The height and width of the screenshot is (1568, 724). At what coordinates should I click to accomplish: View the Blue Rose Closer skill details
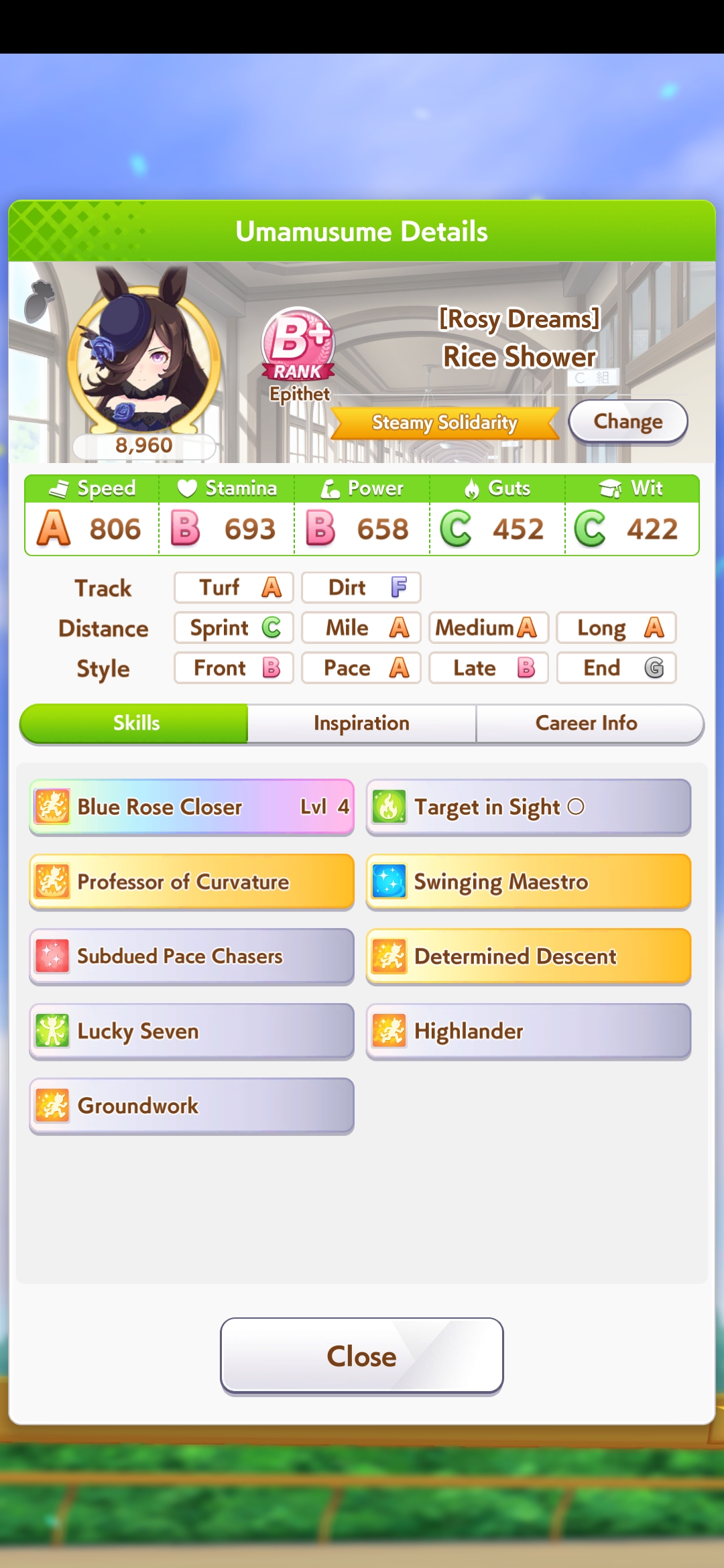click(192, 807)
